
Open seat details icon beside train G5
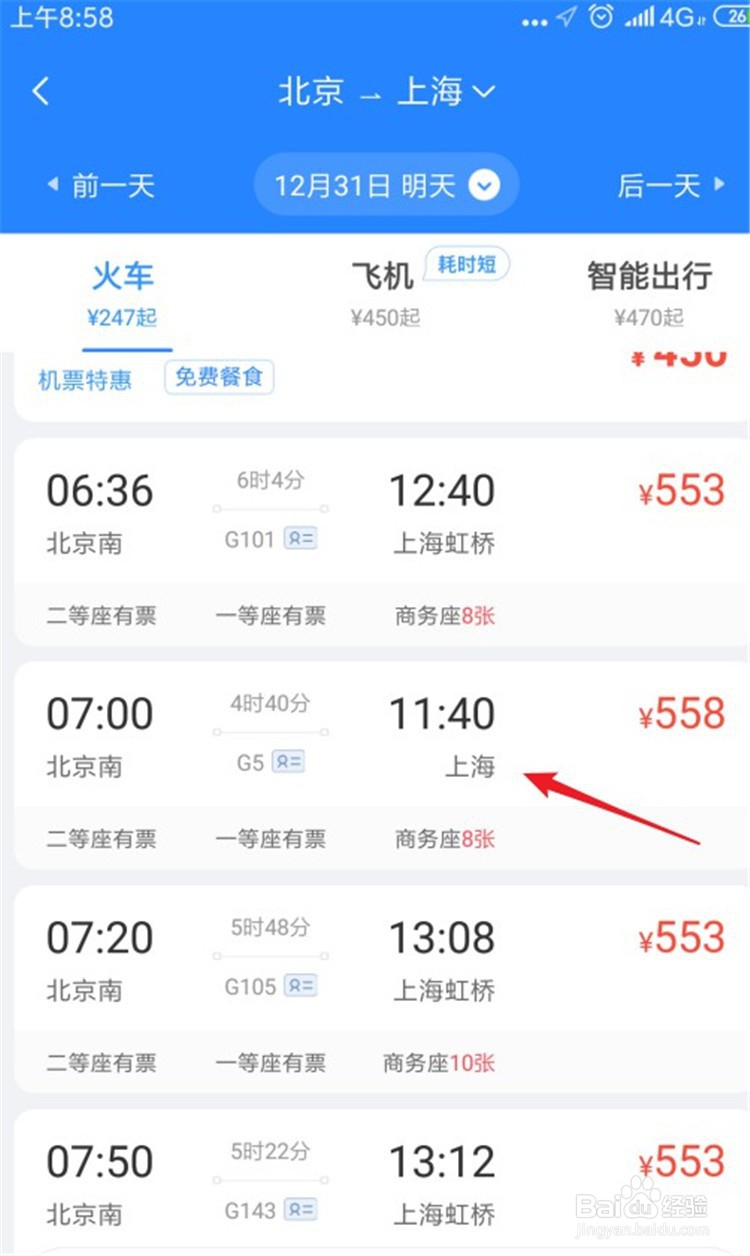[288, 761]
